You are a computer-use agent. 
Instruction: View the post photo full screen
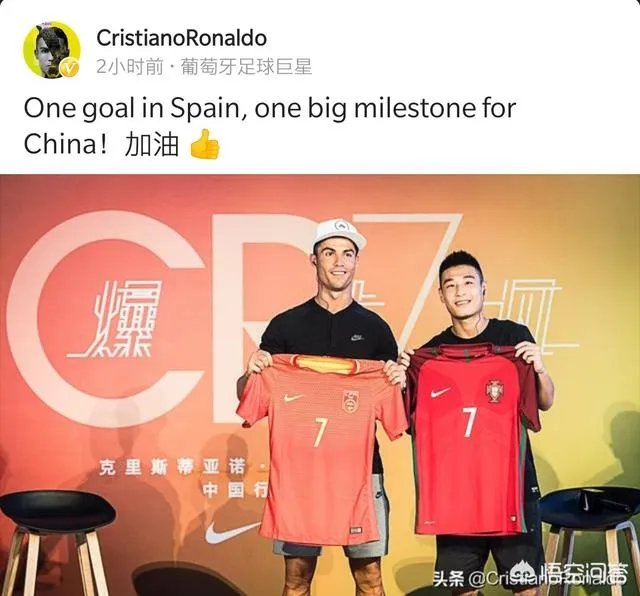pos(320,384)
